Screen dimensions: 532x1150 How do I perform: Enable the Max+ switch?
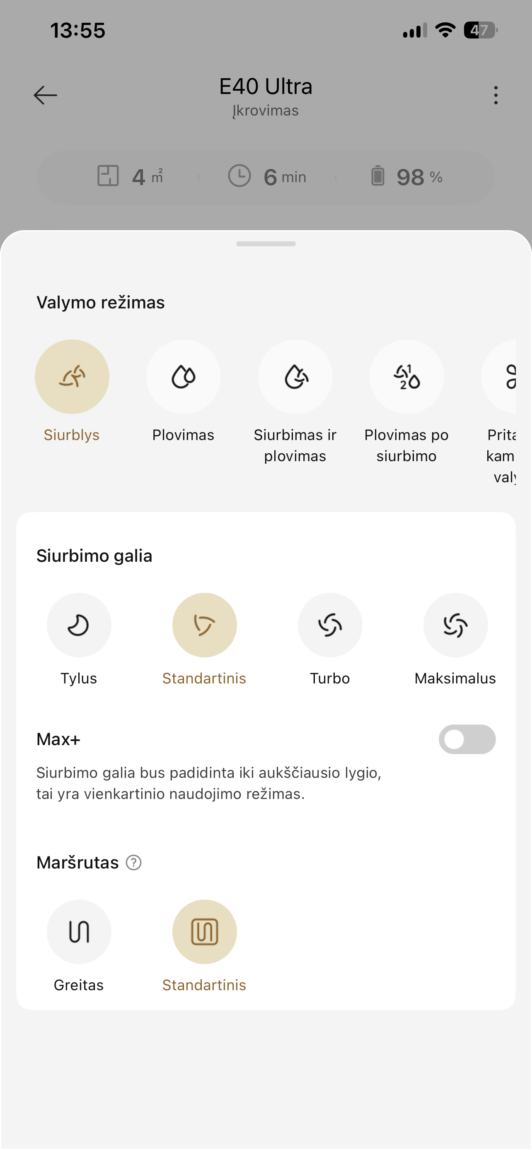pos(467,739)
